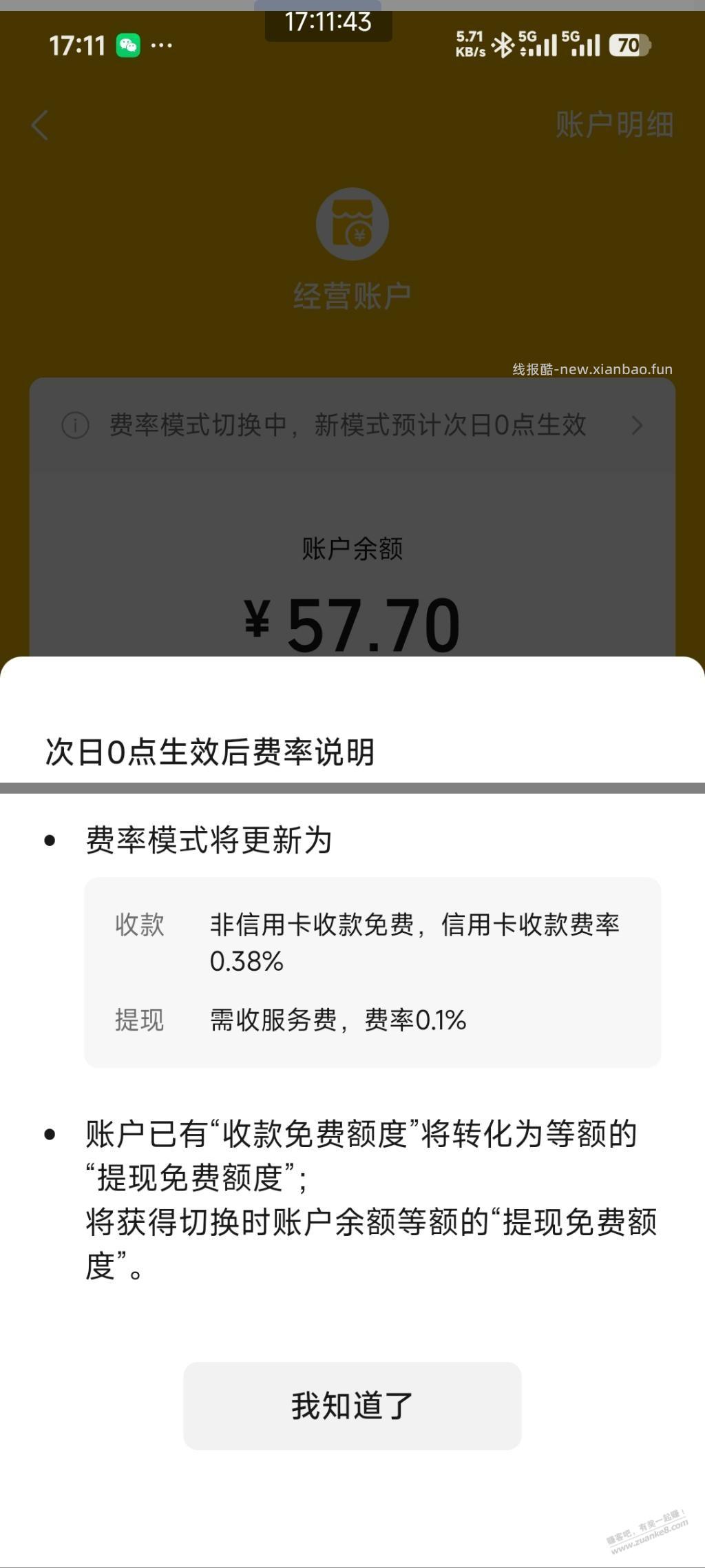Viewport: 705px width, 1568px height.
Task: Confirm by tapping 我知道了
Action: point(352,1405)
